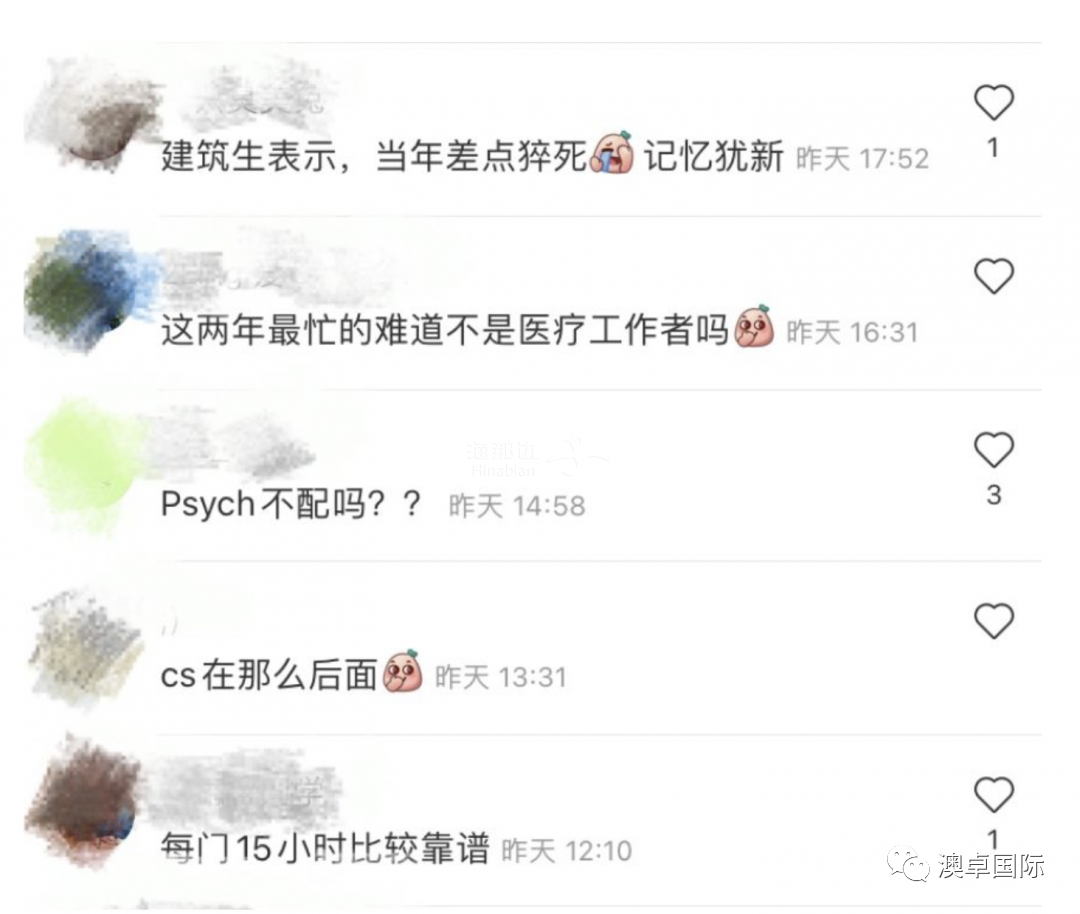This screenshot has height=914, width=1080.
Task: Reply to the Psych不配吗 comment
Action: pos(290,504)
